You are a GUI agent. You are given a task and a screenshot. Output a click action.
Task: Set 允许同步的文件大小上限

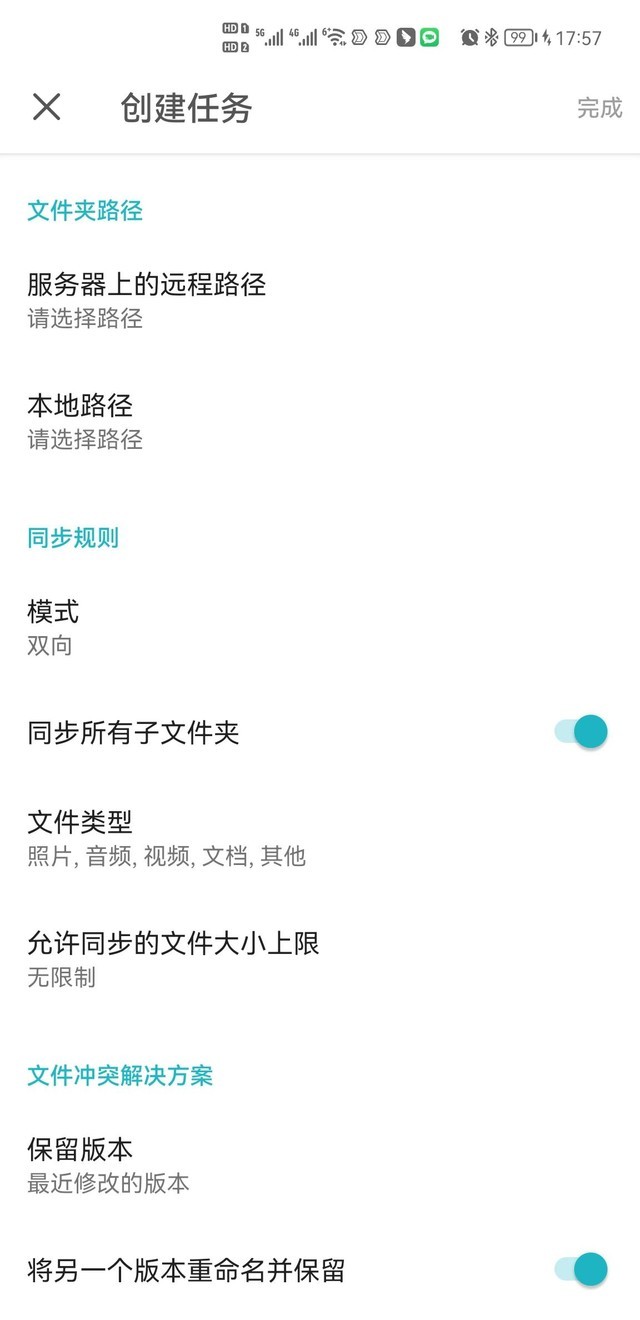[173, 958]
